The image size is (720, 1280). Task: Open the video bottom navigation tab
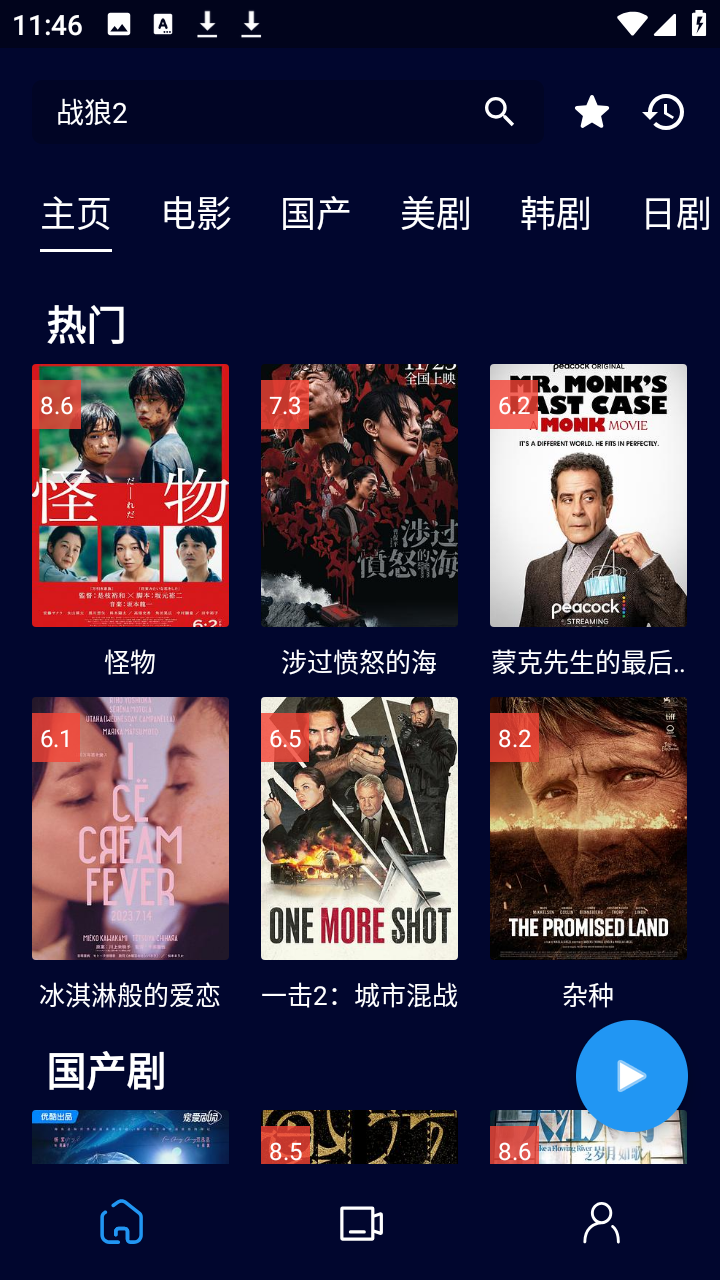[361, 1223]
